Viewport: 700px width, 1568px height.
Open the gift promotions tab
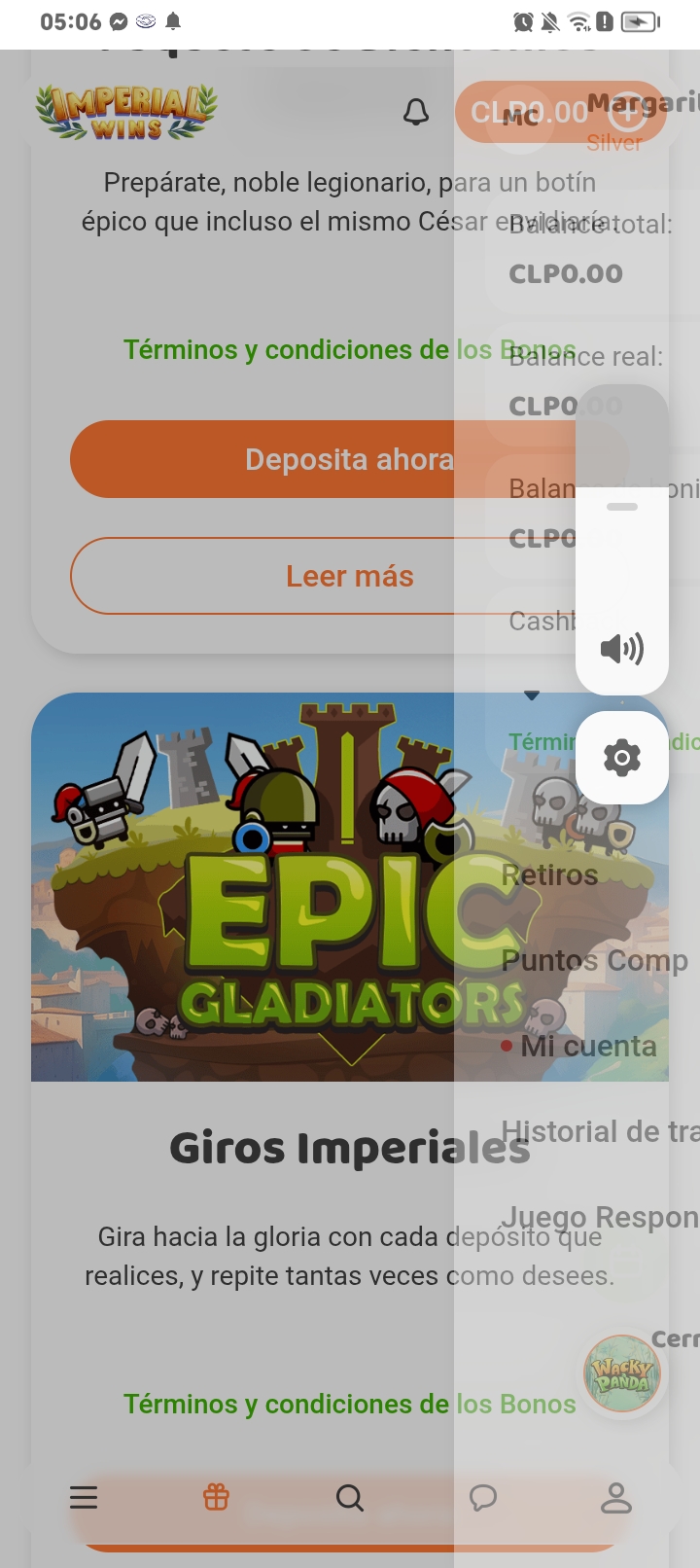point(216,1498)
